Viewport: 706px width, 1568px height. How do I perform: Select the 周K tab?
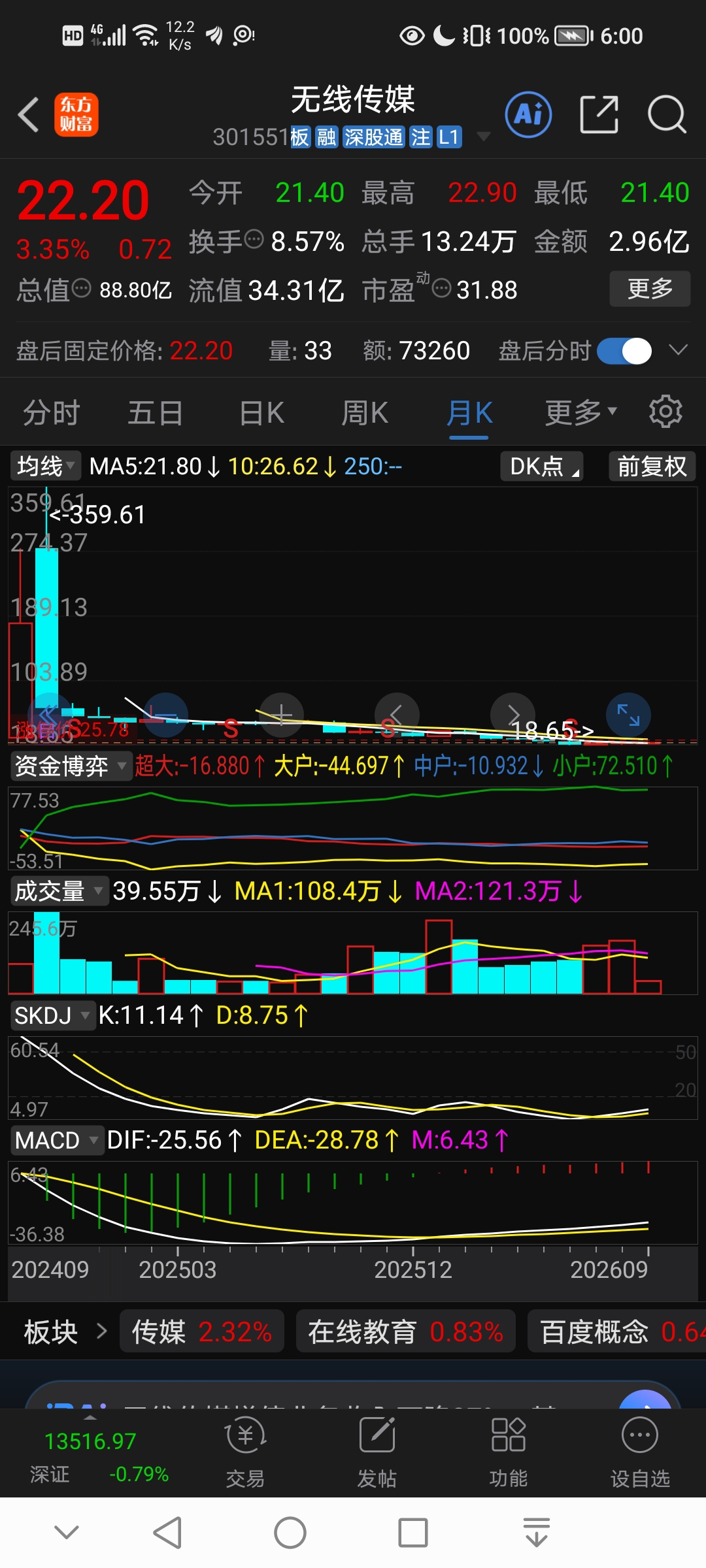pos(365,413)
